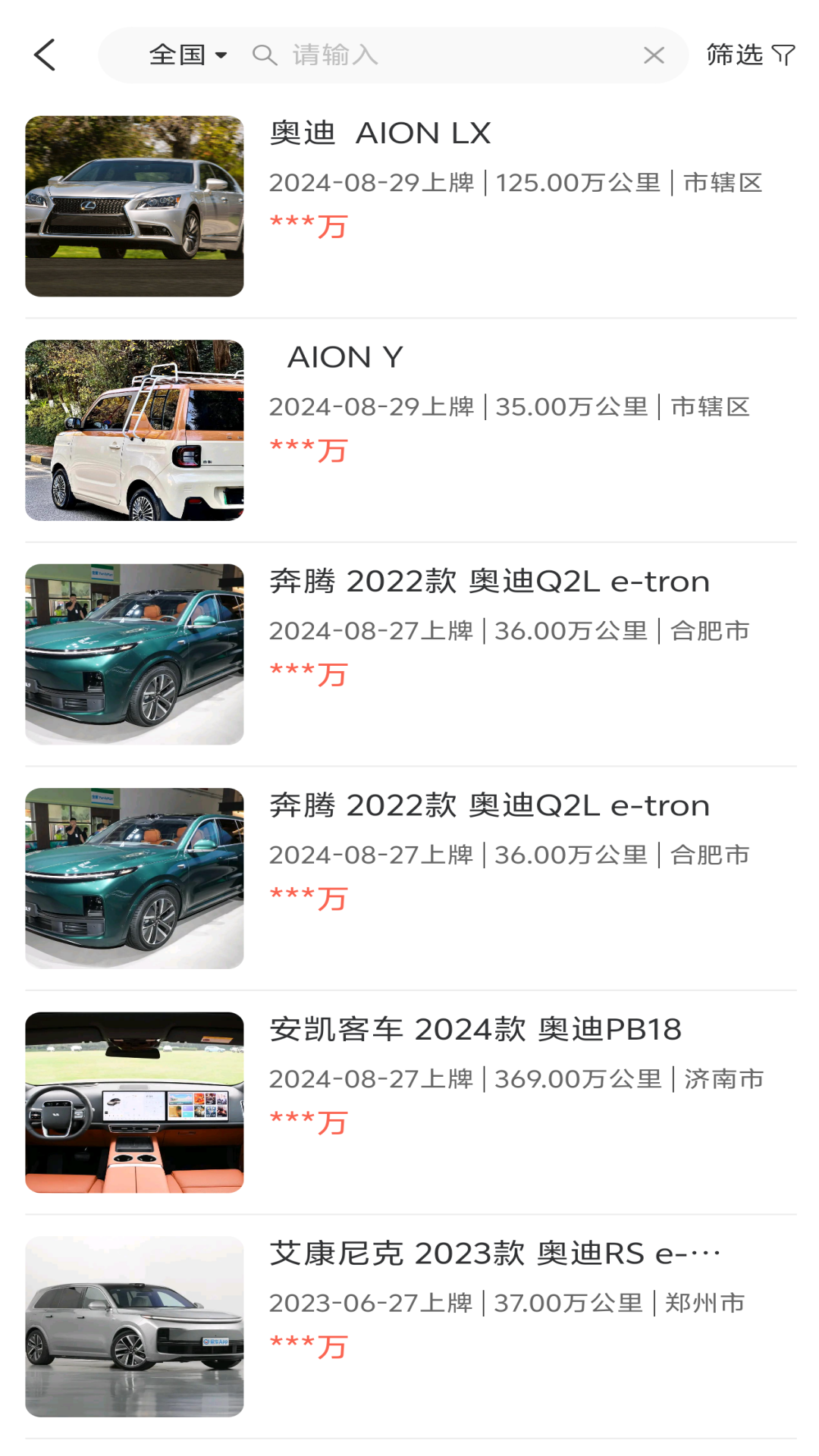Tap the 奥迪 AION LX car photo
This screenshot has height=1456, width=819.
coord(134,205)
